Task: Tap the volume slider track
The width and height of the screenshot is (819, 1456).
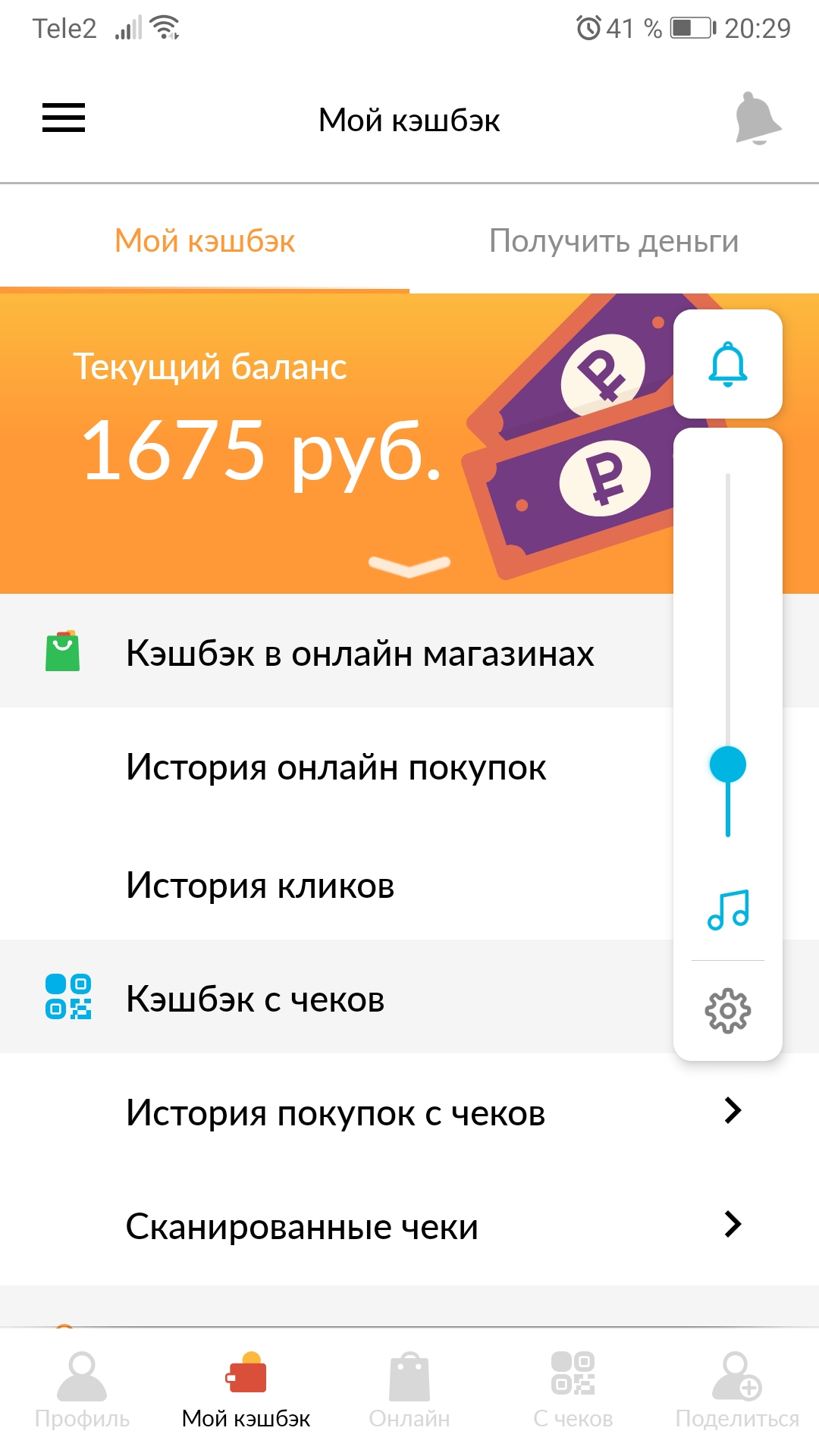Action: click(728, 655)
